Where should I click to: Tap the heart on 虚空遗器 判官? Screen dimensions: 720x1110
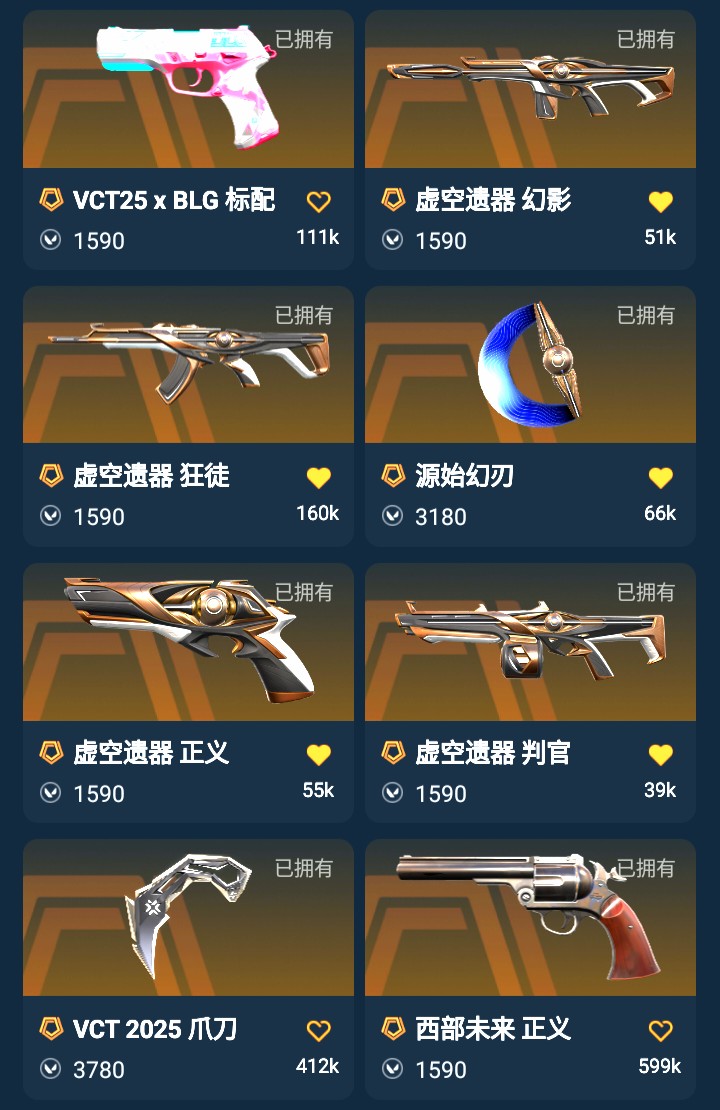click(x=660, y=755)
